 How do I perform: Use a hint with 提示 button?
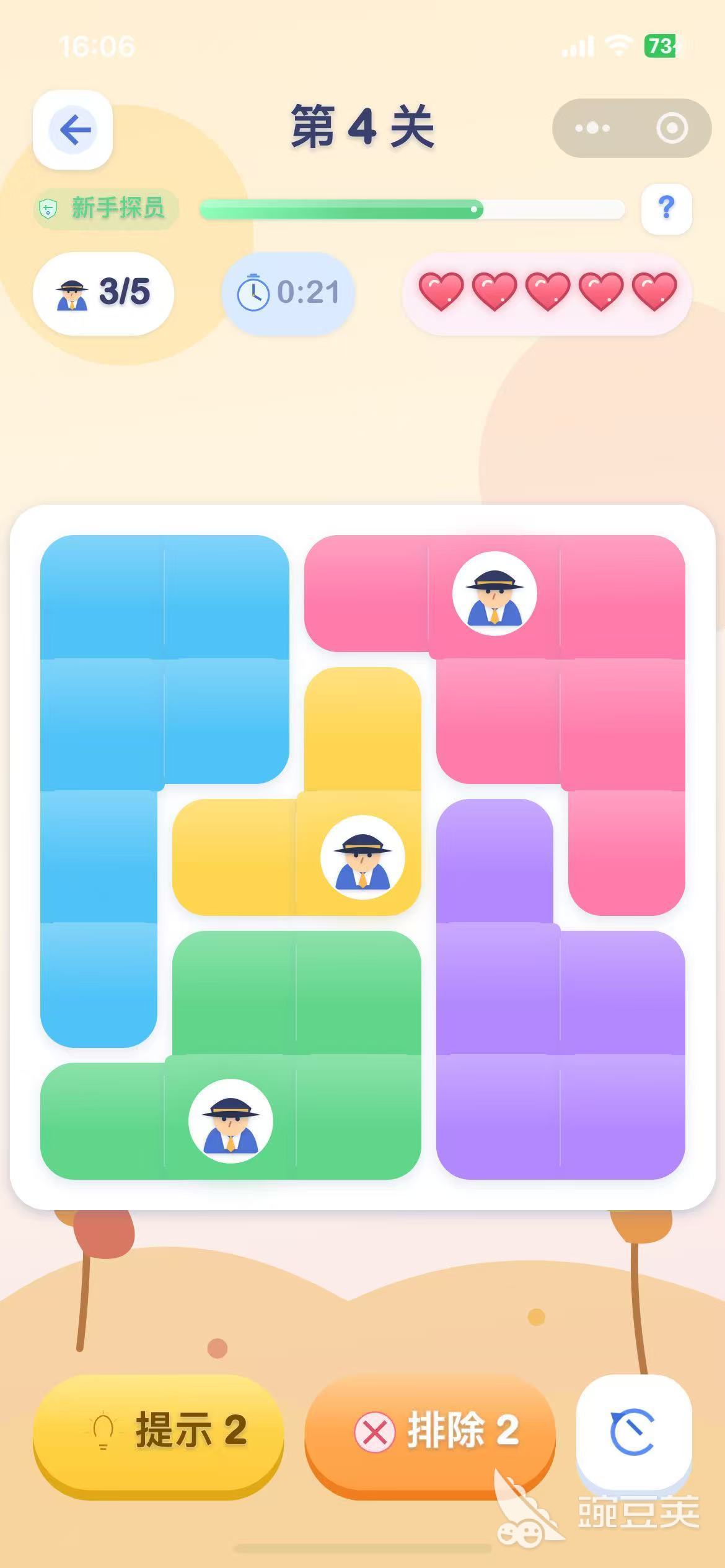158,1435
